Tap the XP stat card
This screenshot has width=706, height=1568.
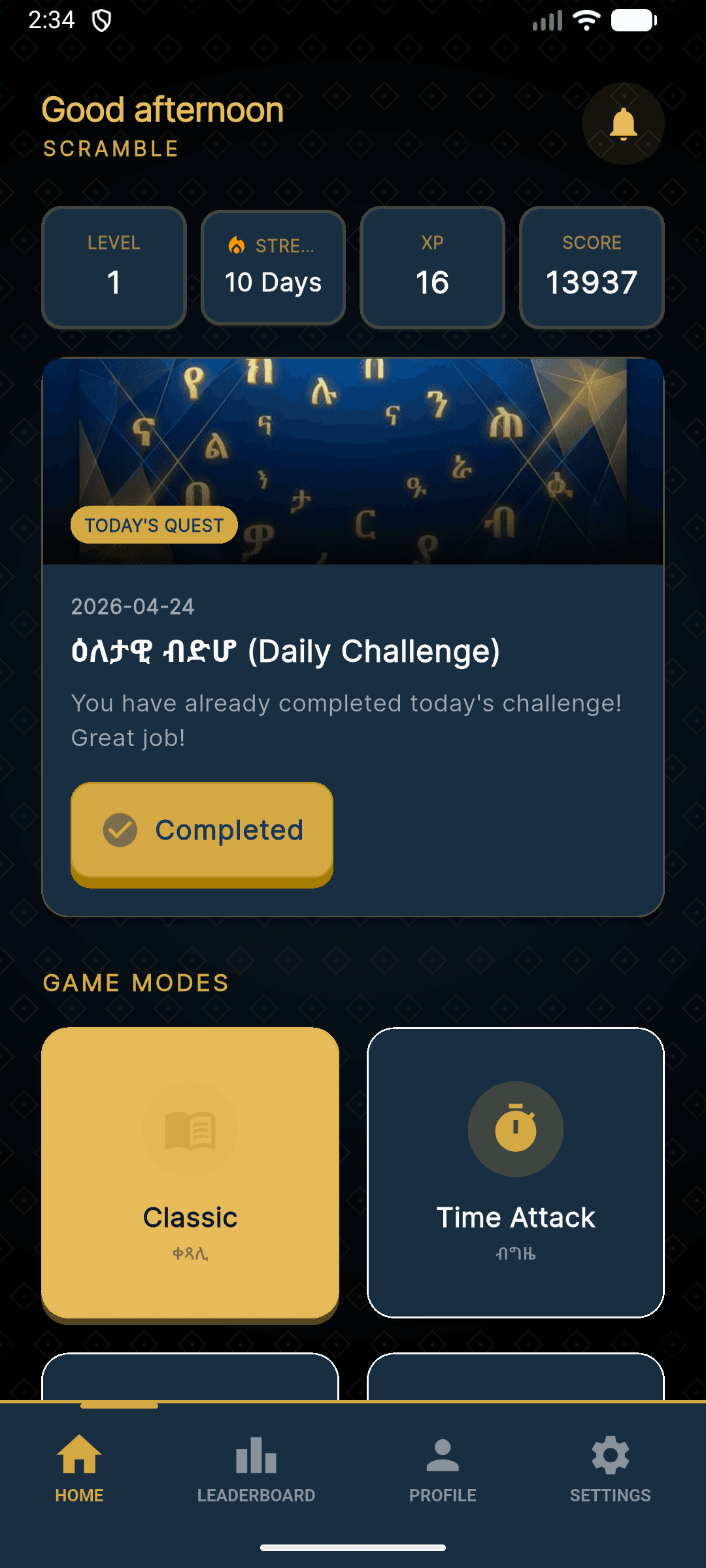pos(432,267)
